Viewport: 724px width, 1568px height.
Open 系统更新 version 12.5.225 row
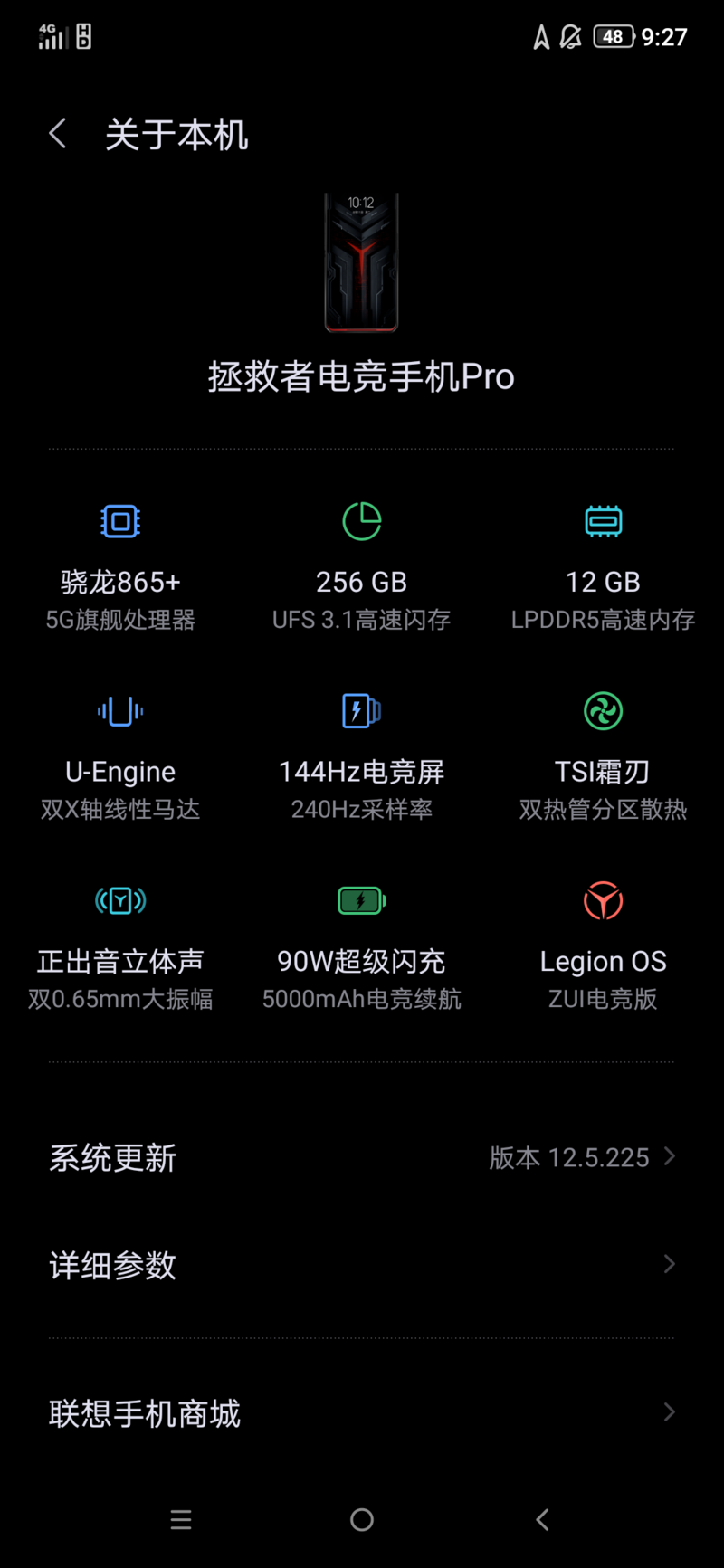tap(362, 1157)
